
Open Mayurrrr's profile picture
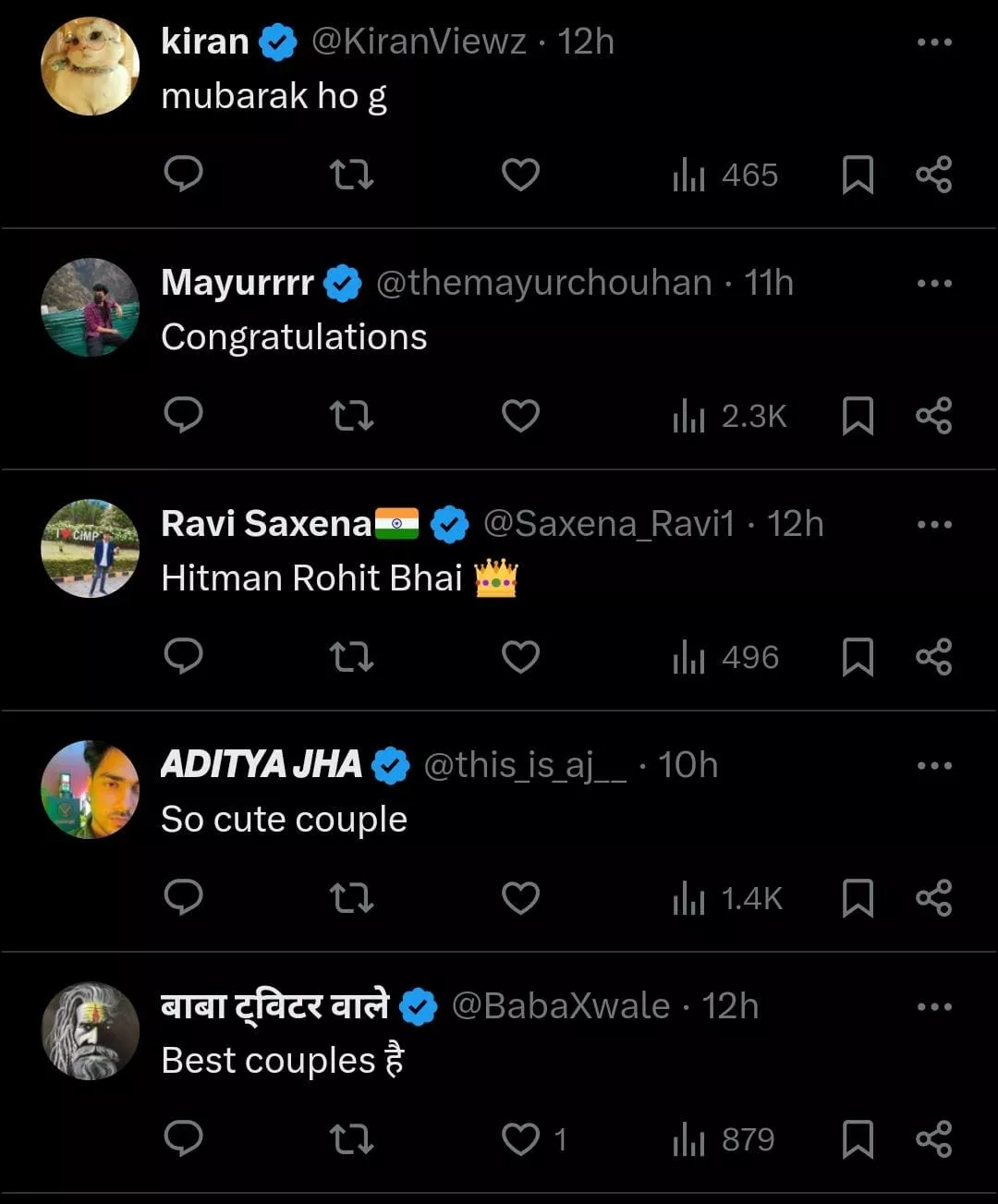pyautogui.click(x=91, y=307)
